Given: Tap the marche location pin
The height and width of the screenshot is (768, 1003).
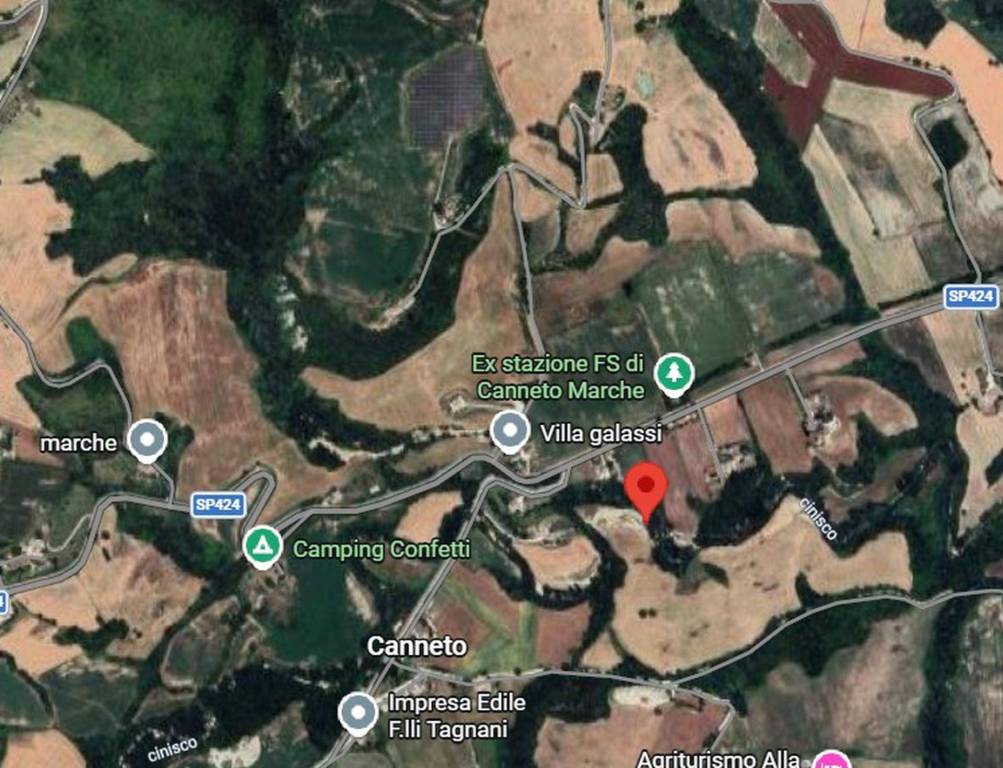Looking at the screenshot, I should click(148, 440).
